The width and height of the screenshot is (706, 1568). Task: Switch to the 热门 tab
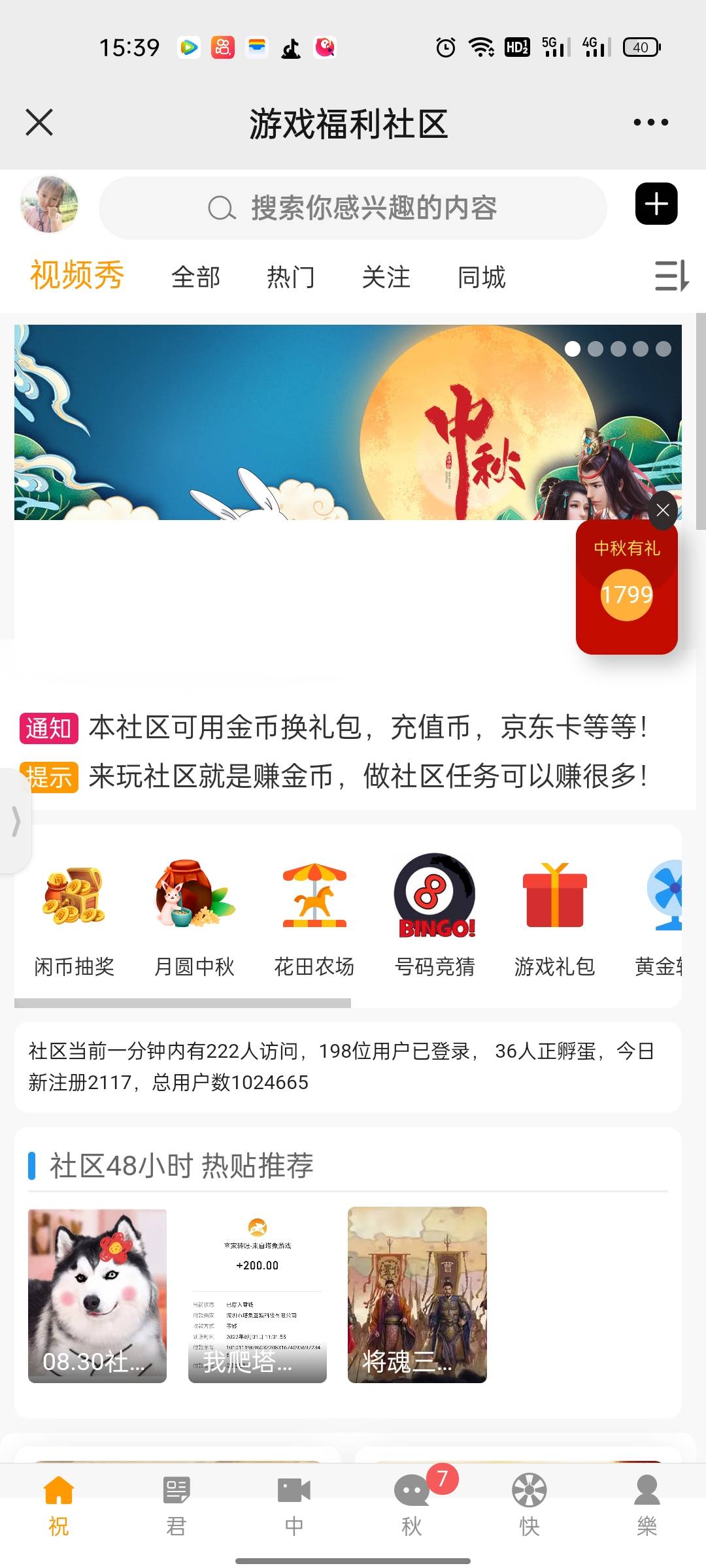(x=291, y=277)
